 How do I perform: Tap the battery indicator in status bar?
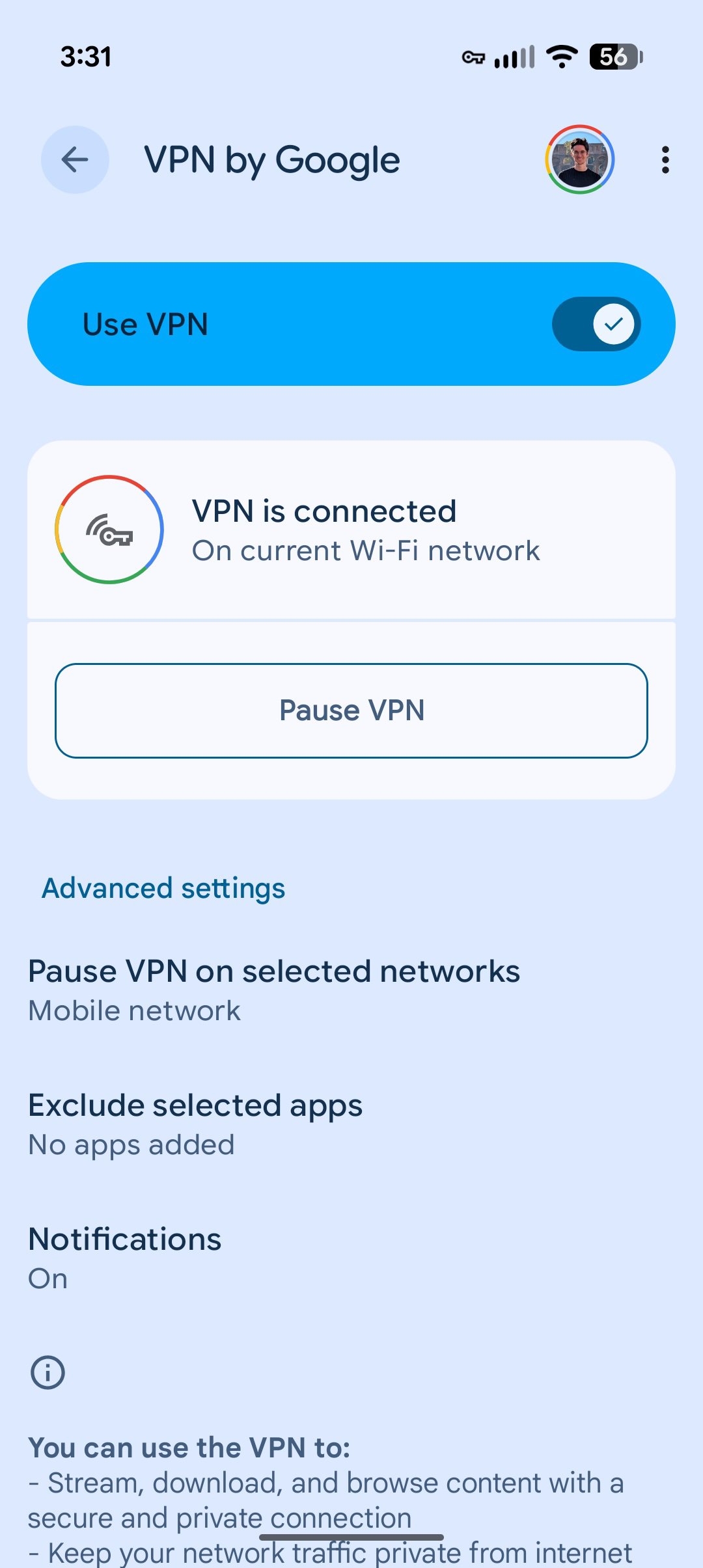click(614, 57)
